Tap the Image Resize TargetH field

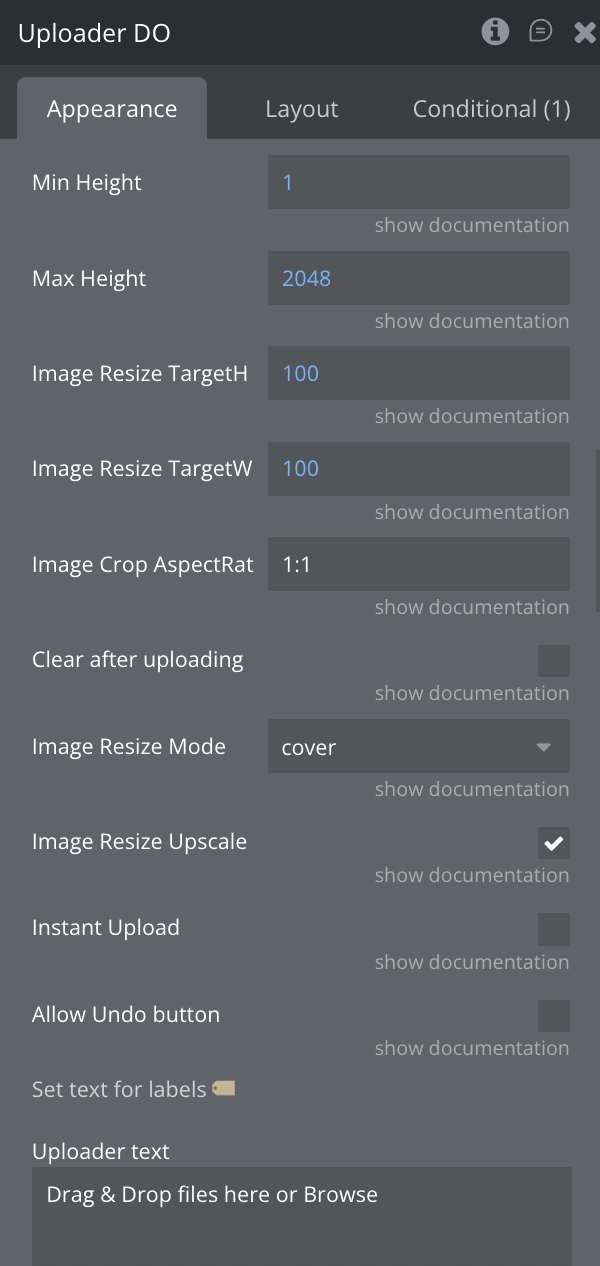click(418, 374)
